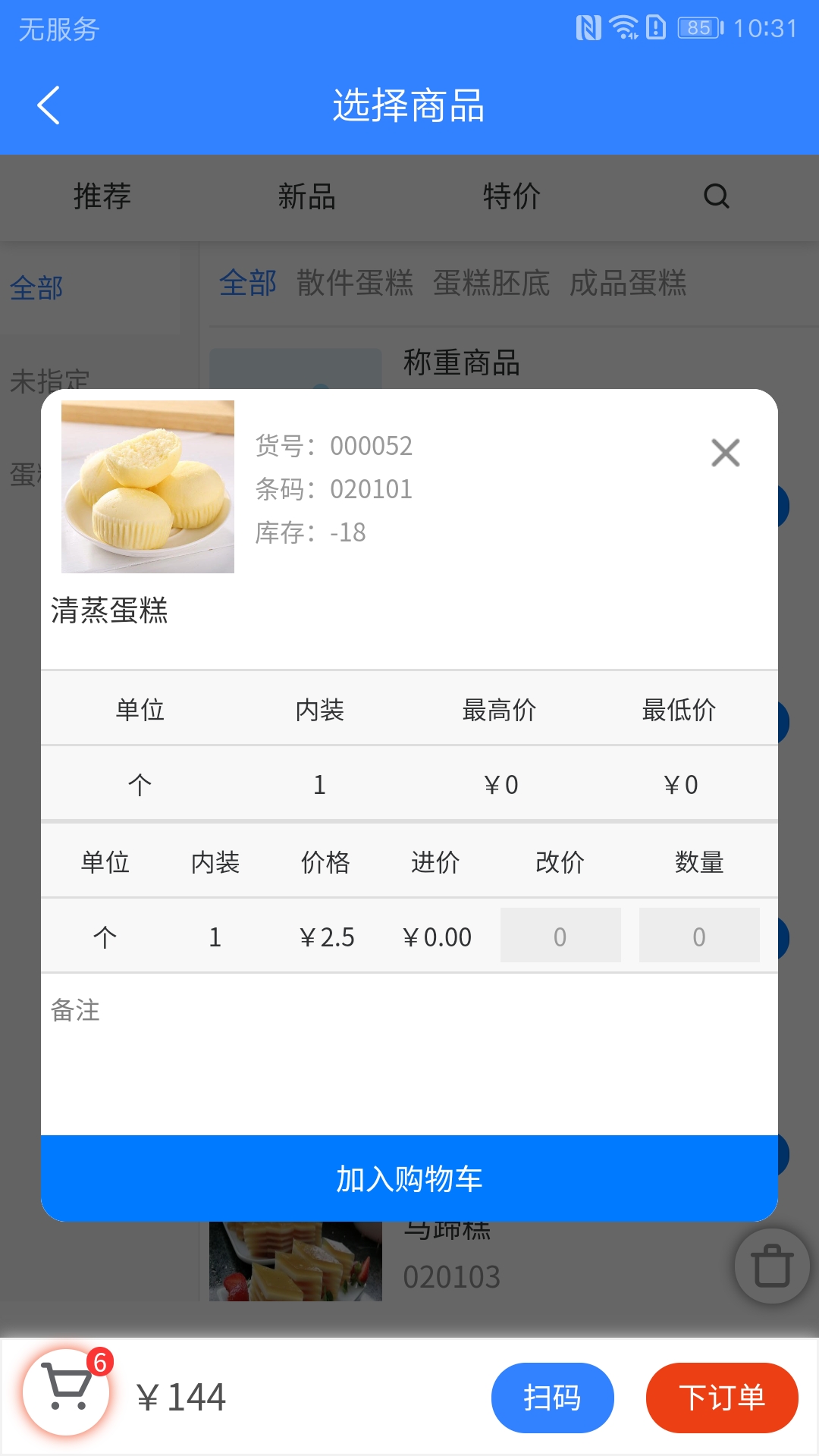Enter quantity in the 数量 field

(x=699, y=936)
